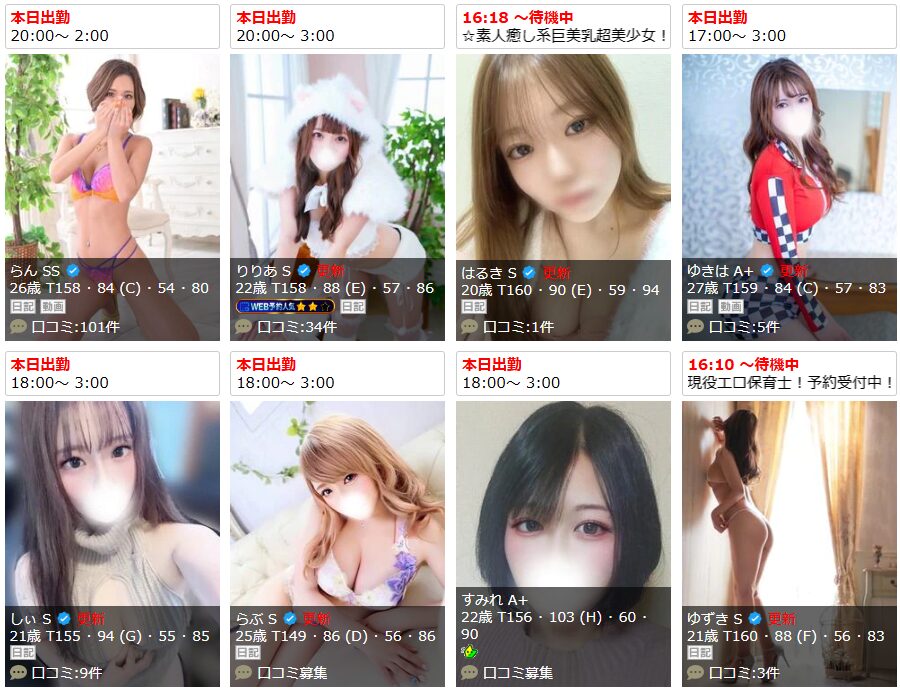Open らん SS profile card

coord(112,160)
